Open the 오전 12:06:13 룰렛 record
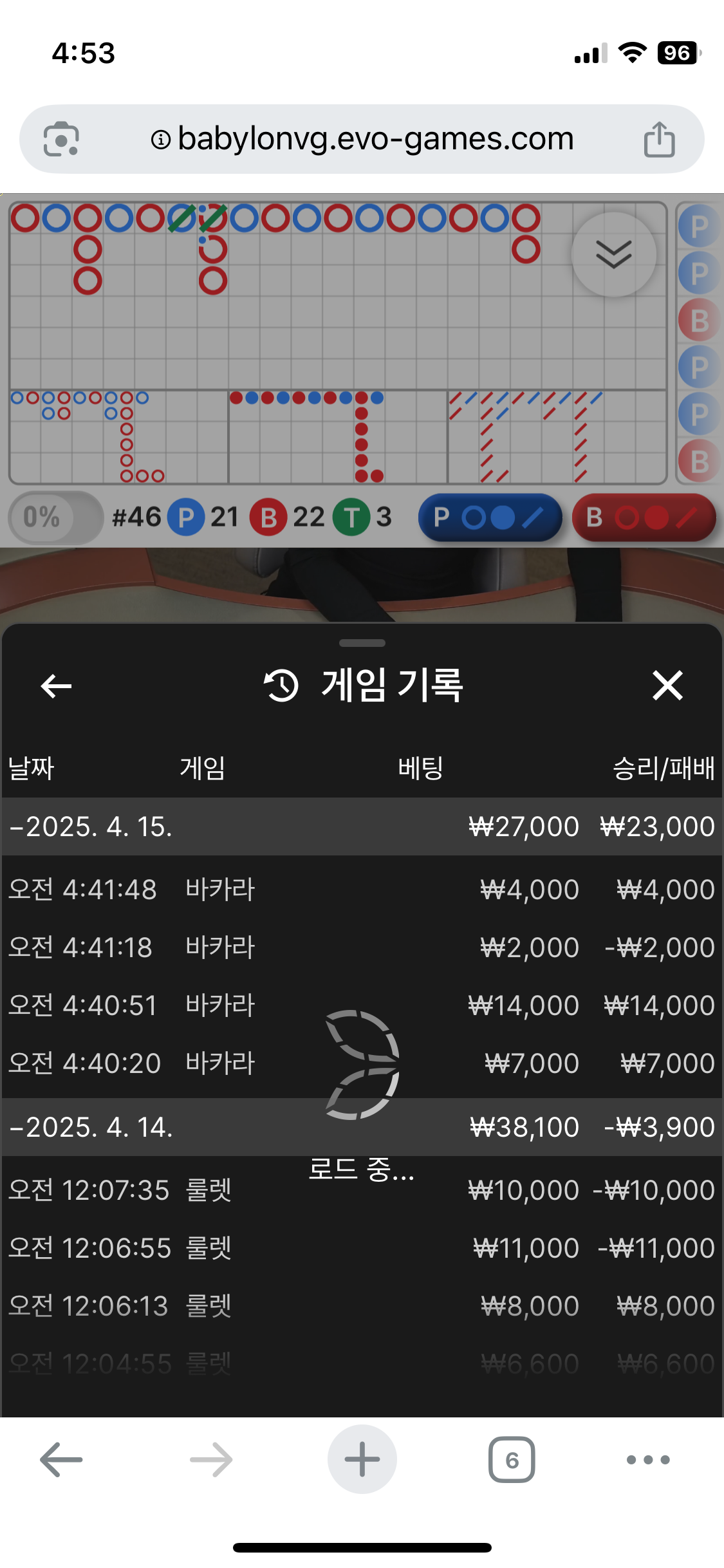This screenshot has height=1568, width=724. pos(360,1306)
